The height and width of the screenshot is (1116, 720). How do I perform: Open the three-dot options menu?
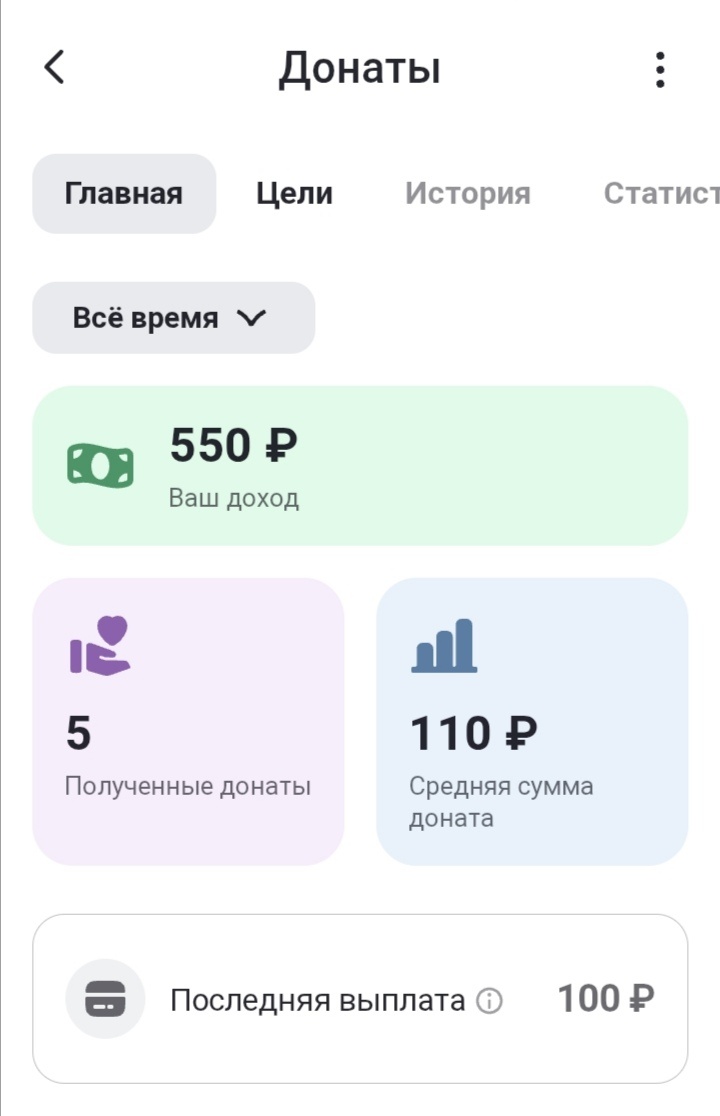pos(659,68)
